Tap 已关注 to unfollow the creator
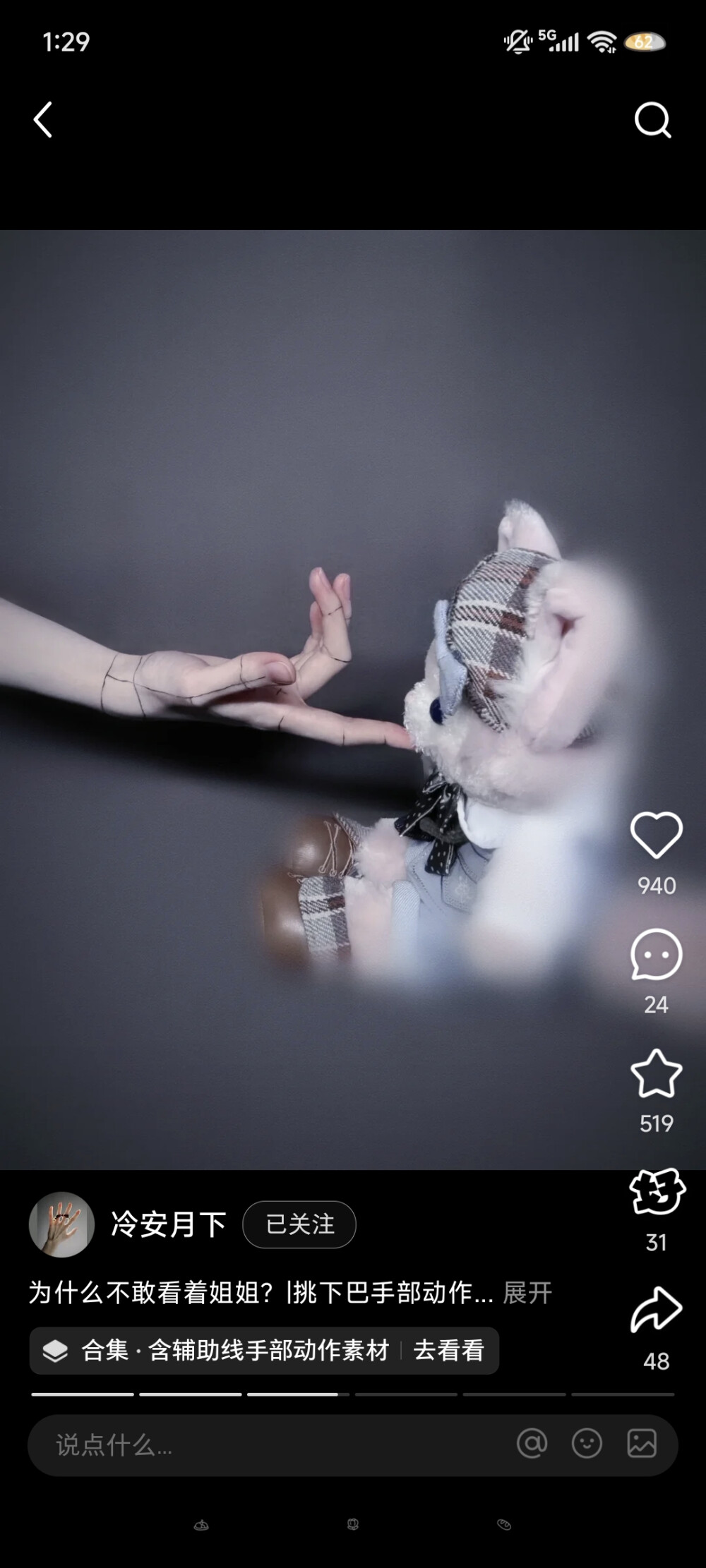Screen dimensions: 706x1568 click(298, 1224)
